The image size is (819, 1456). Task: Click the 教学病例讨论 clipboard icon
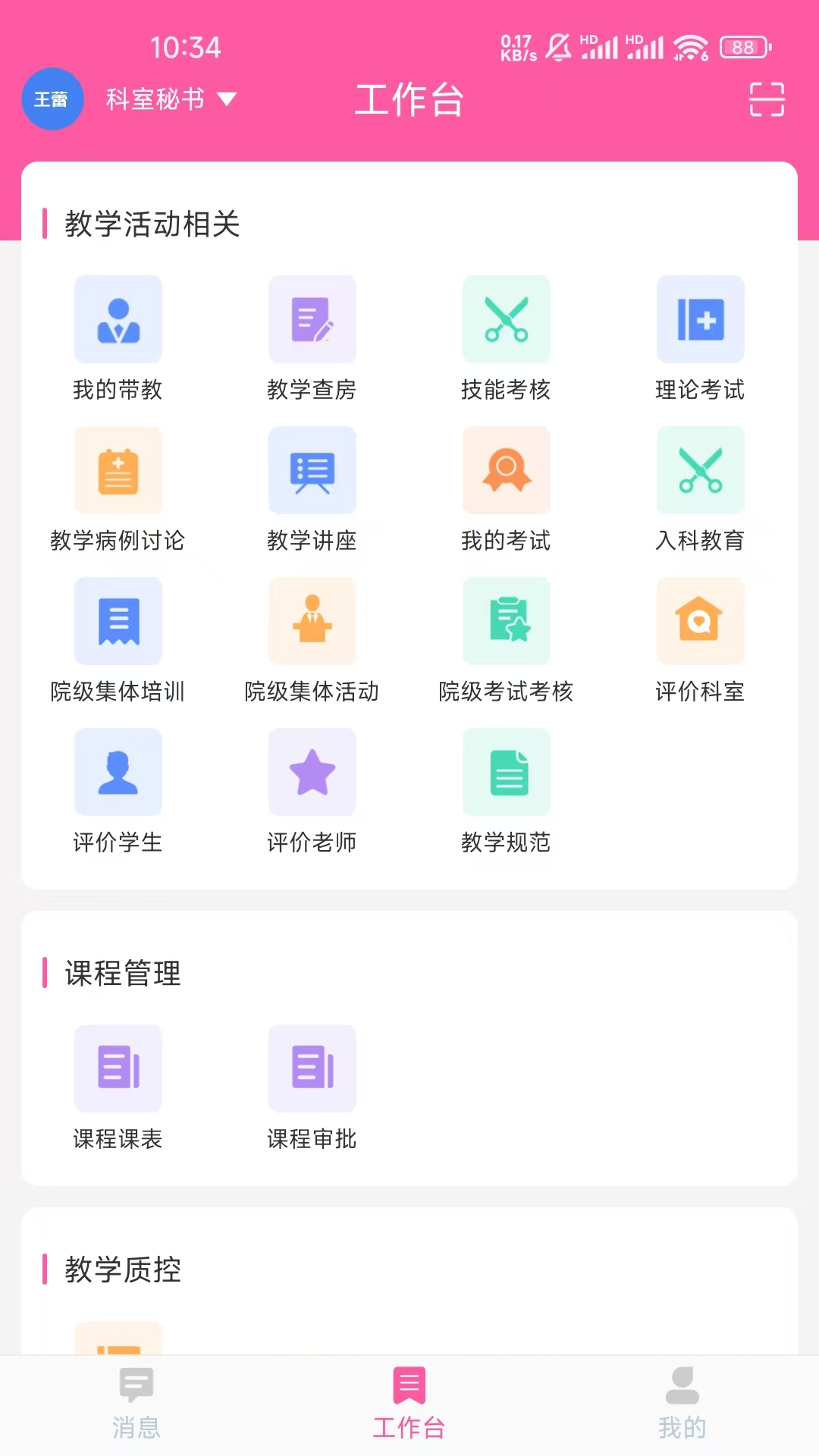coord(118,470)
